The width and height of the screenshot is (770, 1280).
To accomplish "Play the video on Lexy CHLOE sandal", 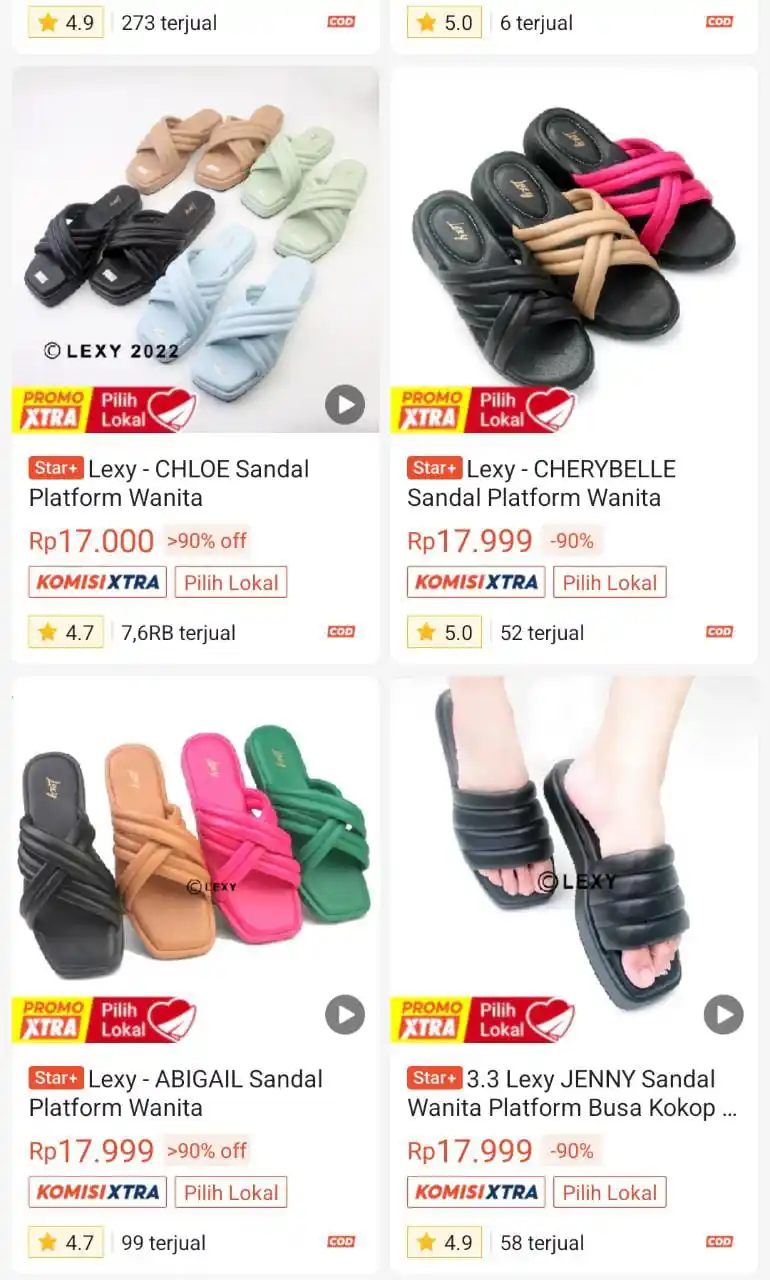I will (x=345, y=405).
